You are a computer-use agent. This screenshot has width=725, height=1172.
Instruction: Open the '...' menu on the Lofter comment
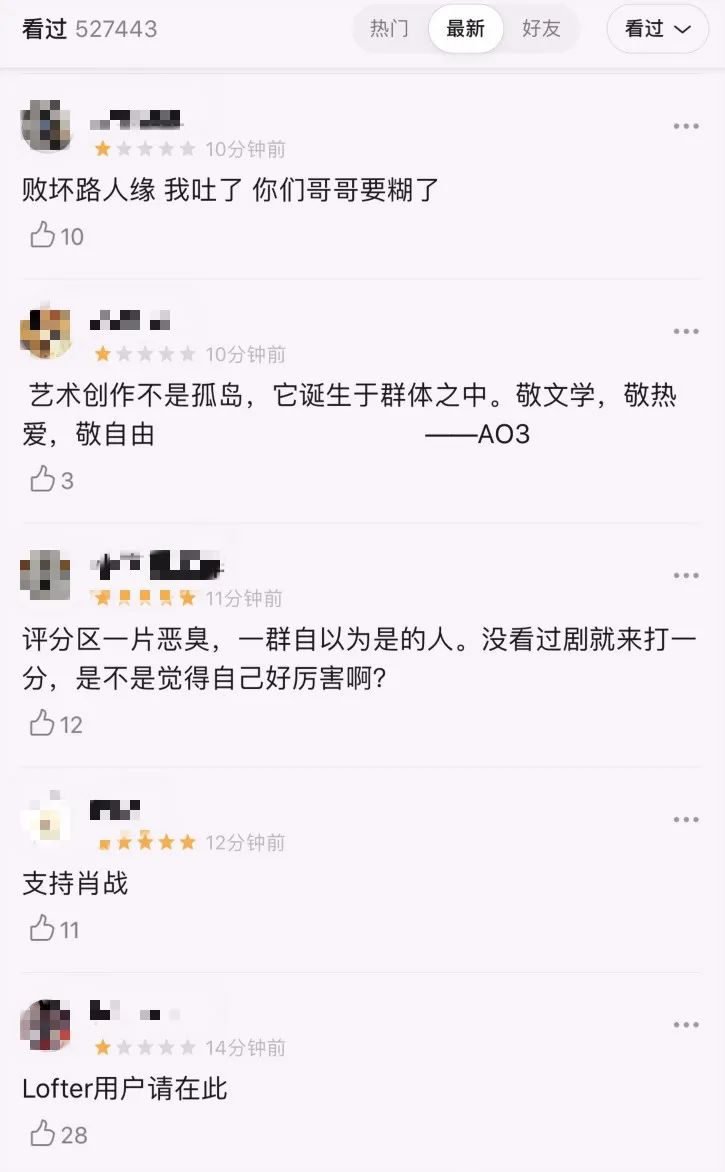pos(686,1024)
